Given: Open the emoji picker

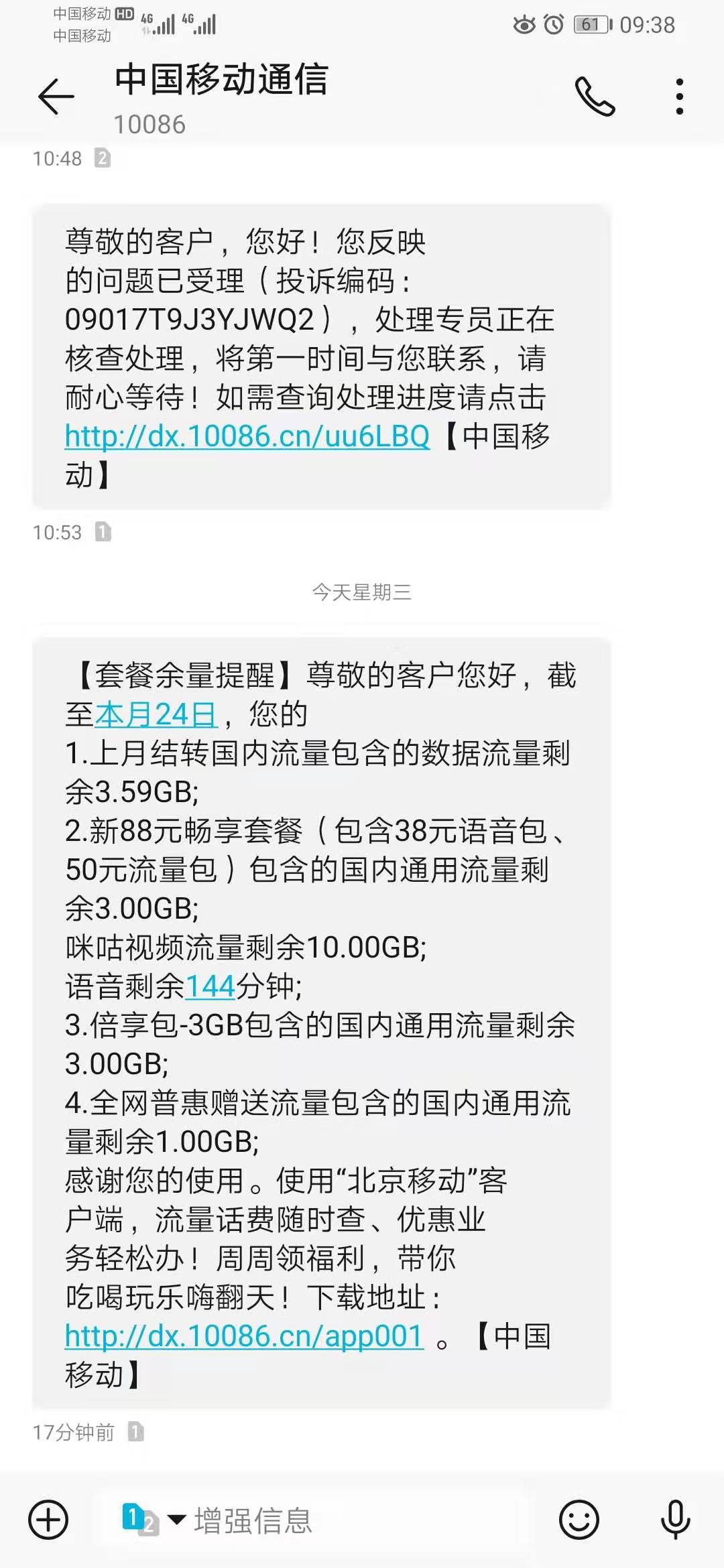Looking at the screenshot, I should [x=579, y=1519].
